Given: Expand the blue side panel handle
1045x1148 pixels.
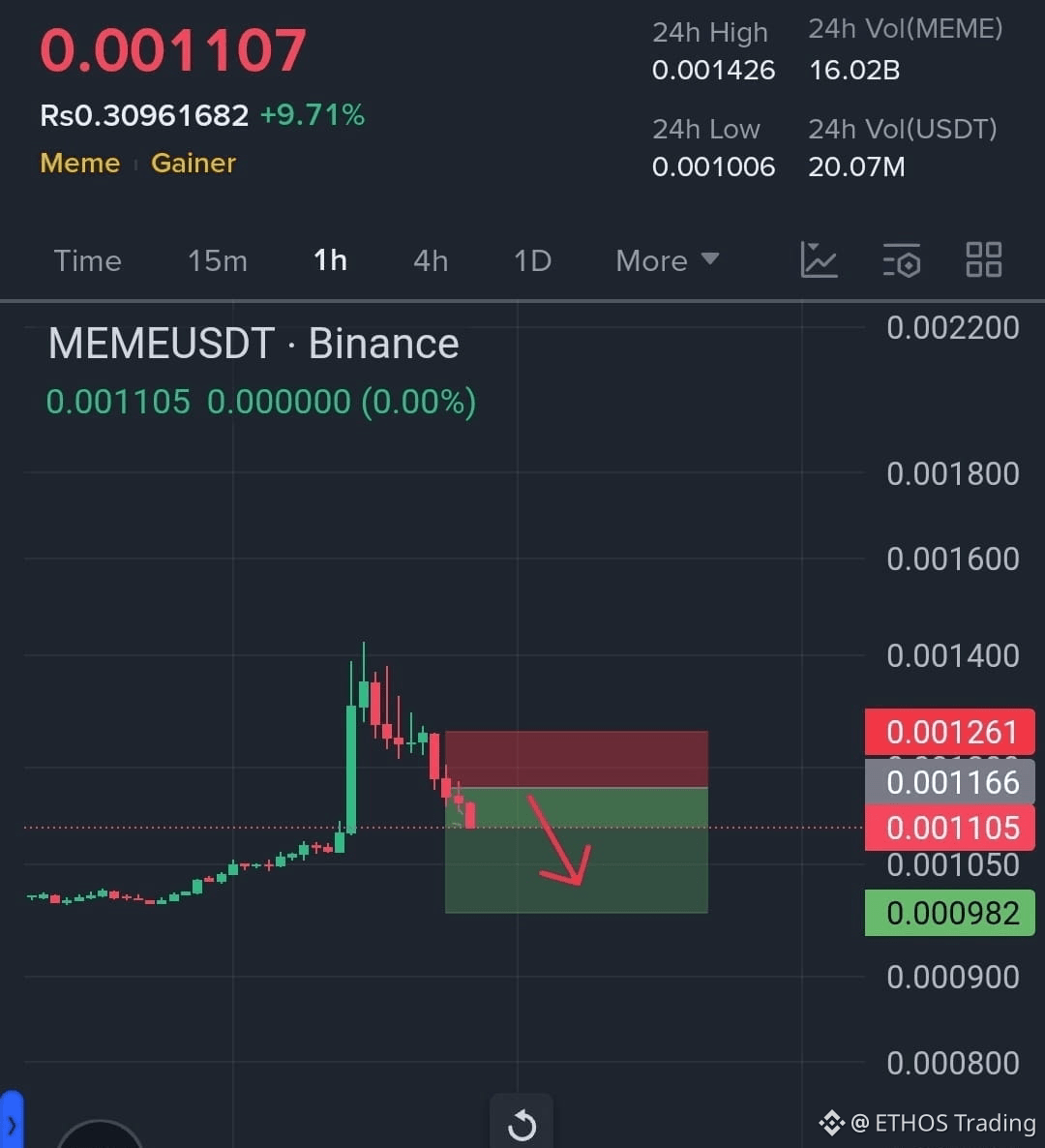Looking at the screenshot, I should tap(11, 1124).
